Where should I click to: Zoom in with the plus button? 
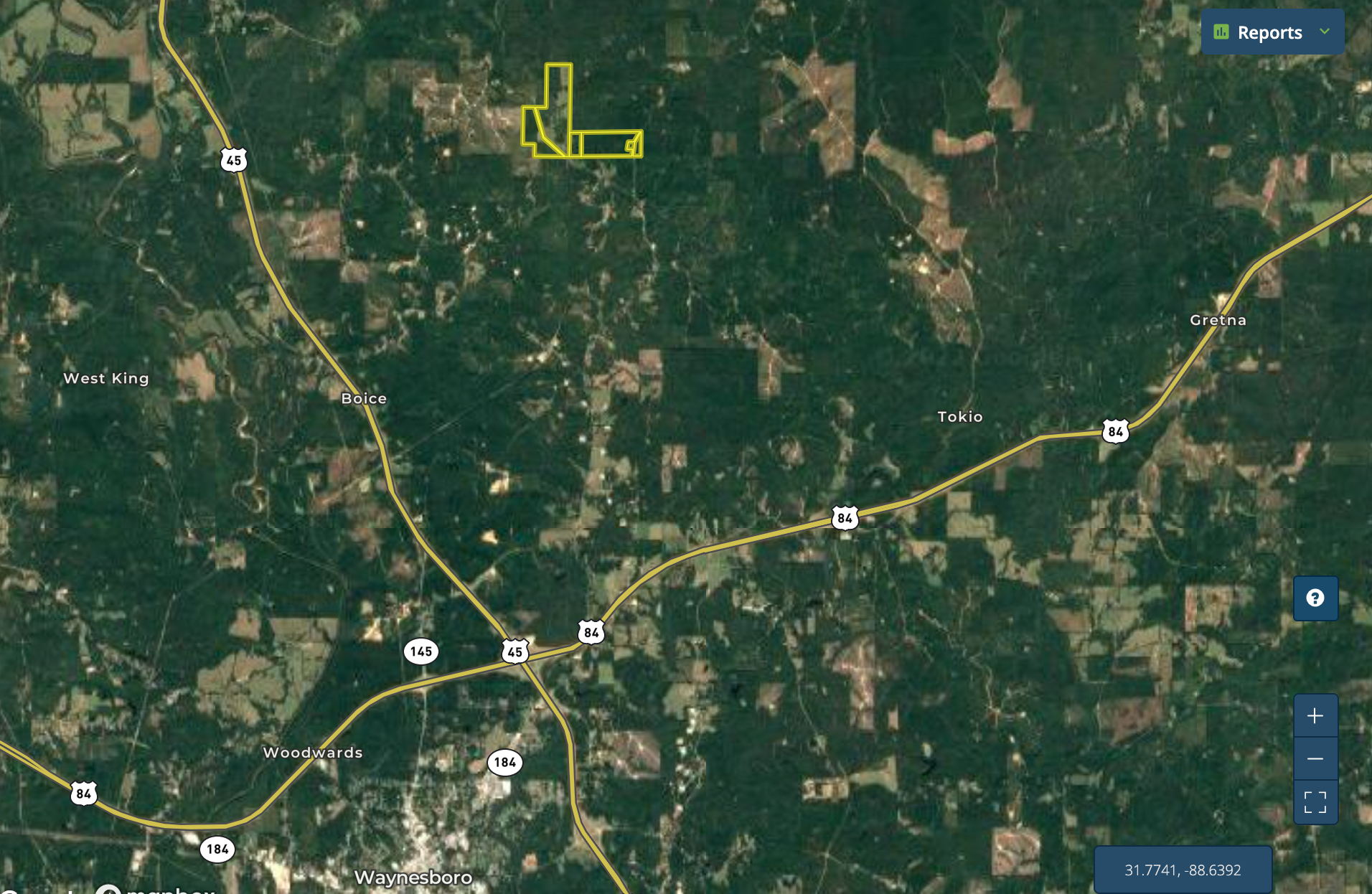click(1315, 716)
